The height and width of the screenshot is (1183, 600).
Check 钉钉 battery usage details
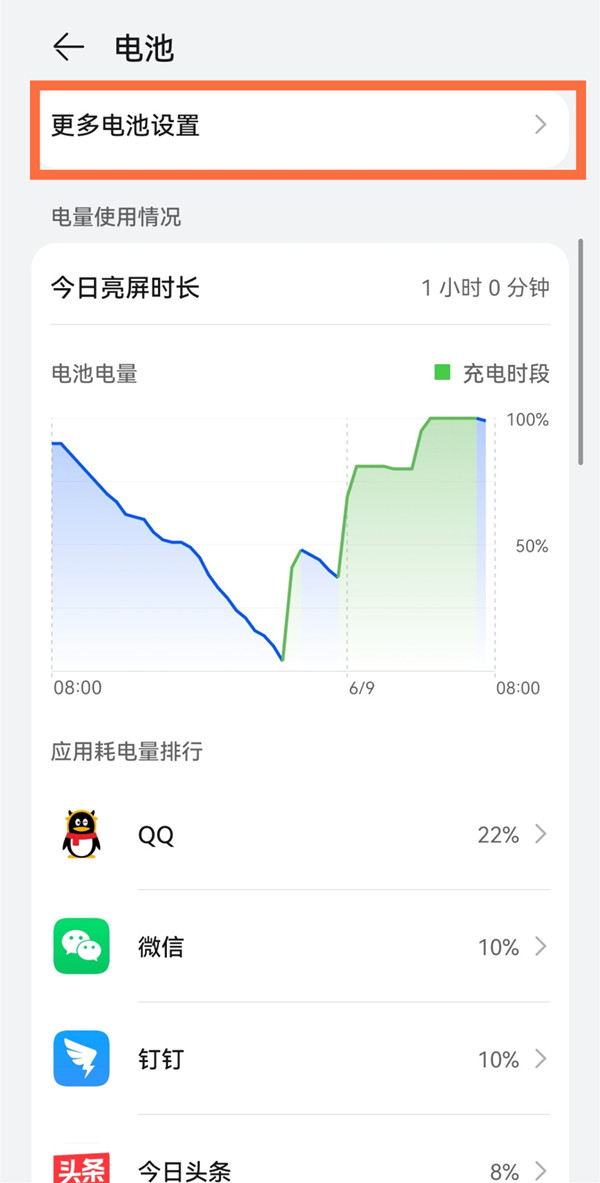point(300,1059)
